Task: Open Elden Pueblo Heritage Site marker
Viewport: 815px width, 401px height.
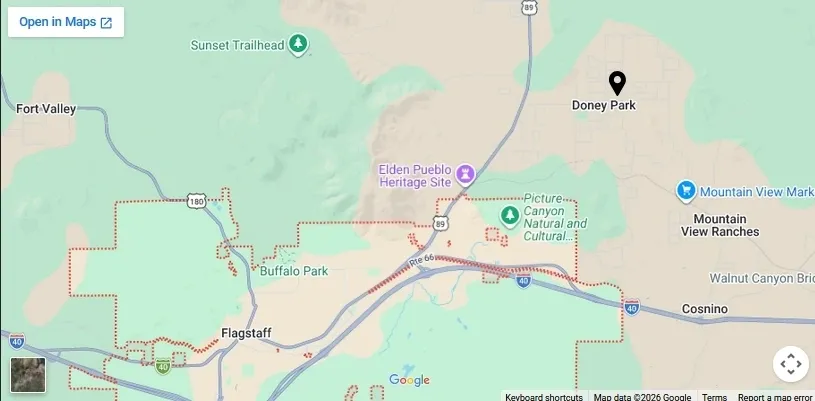Action: click(465, 175)
